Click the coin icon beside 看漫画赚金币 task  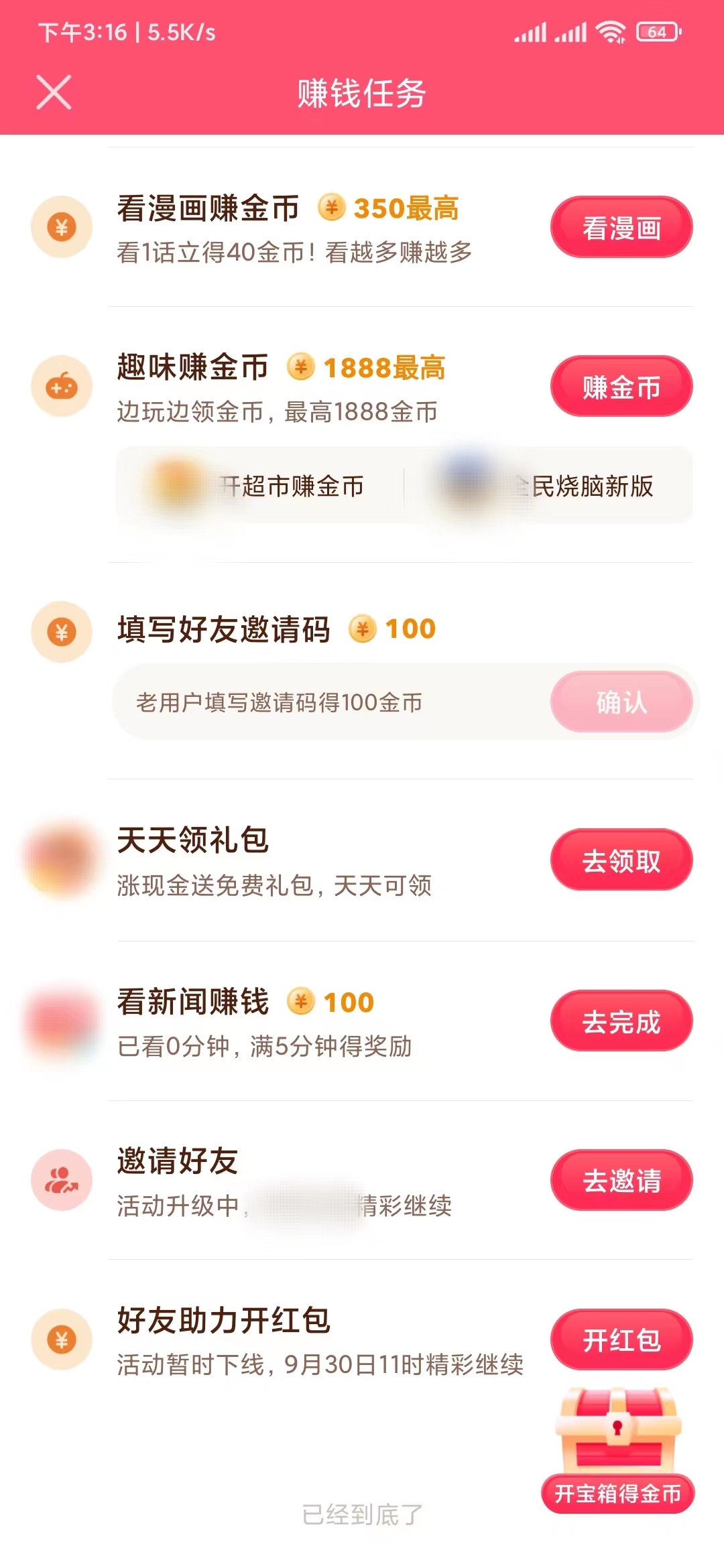[62, 226]
